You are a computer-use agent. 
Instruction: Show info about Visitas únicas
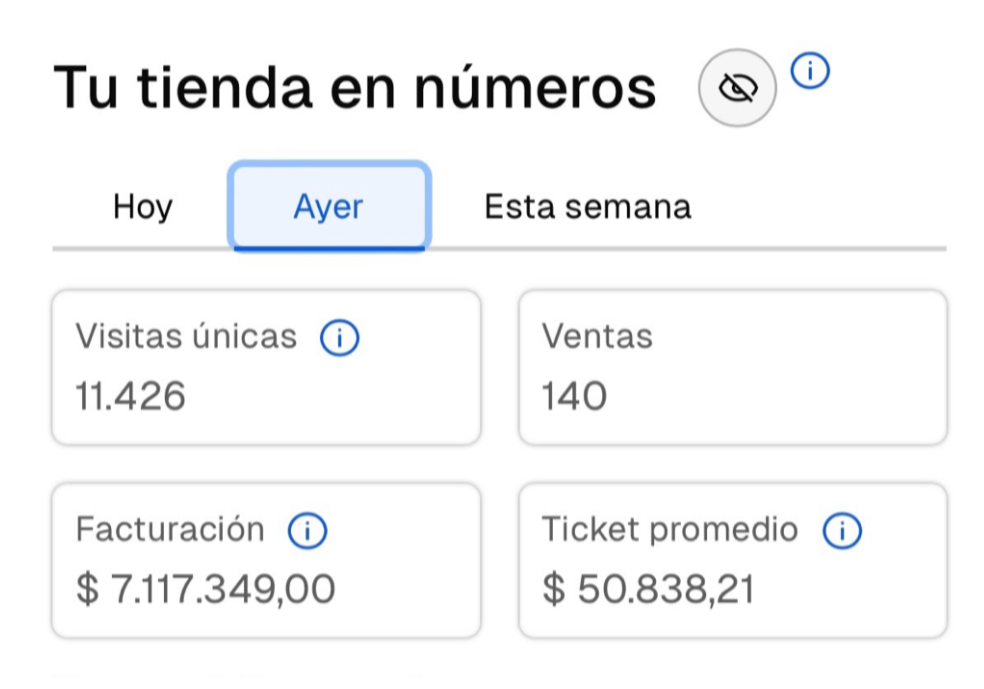339,339
